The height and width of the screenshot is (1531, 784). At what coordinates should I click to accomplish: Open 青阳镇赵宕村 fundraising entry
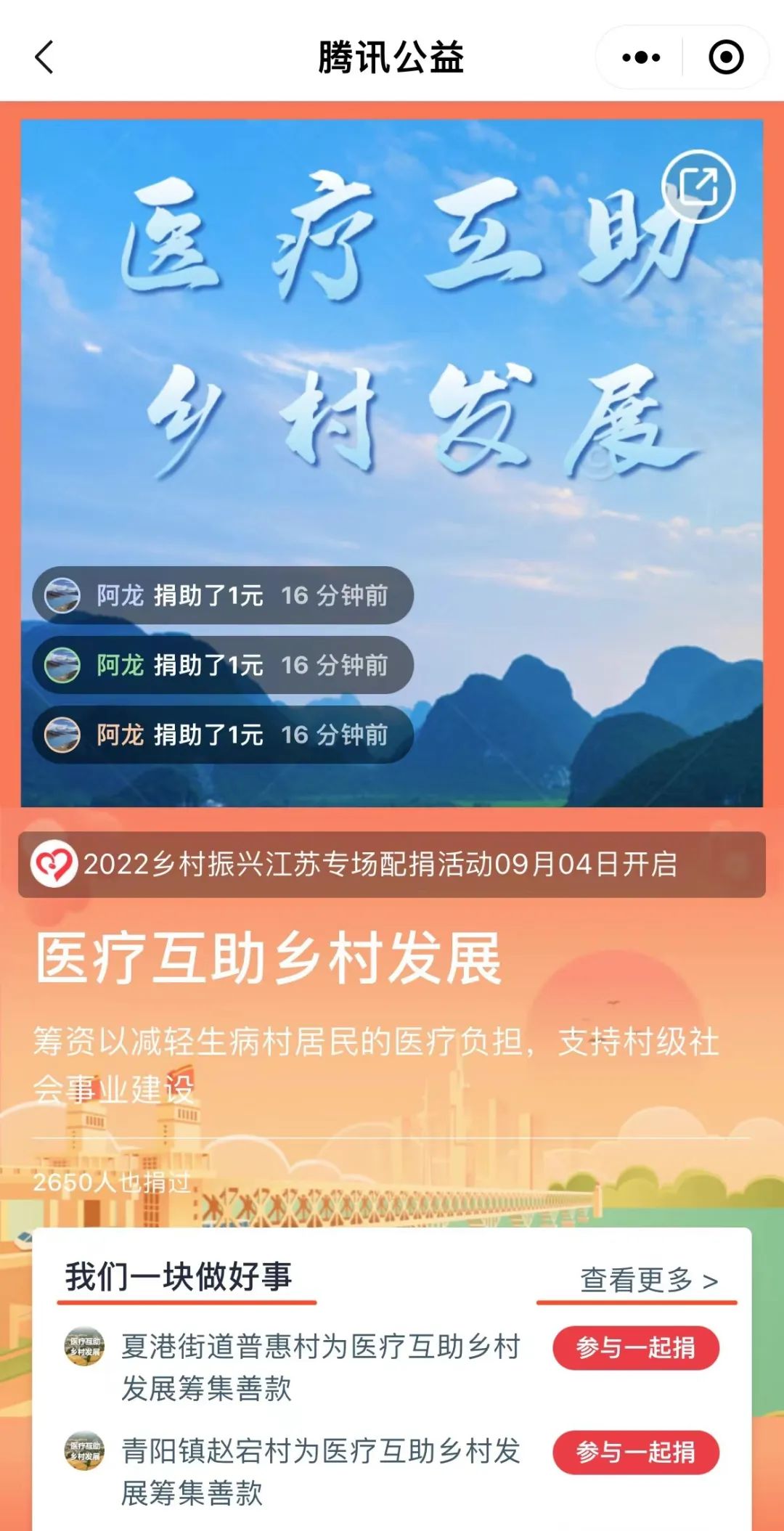click(x=319, y=1471)
